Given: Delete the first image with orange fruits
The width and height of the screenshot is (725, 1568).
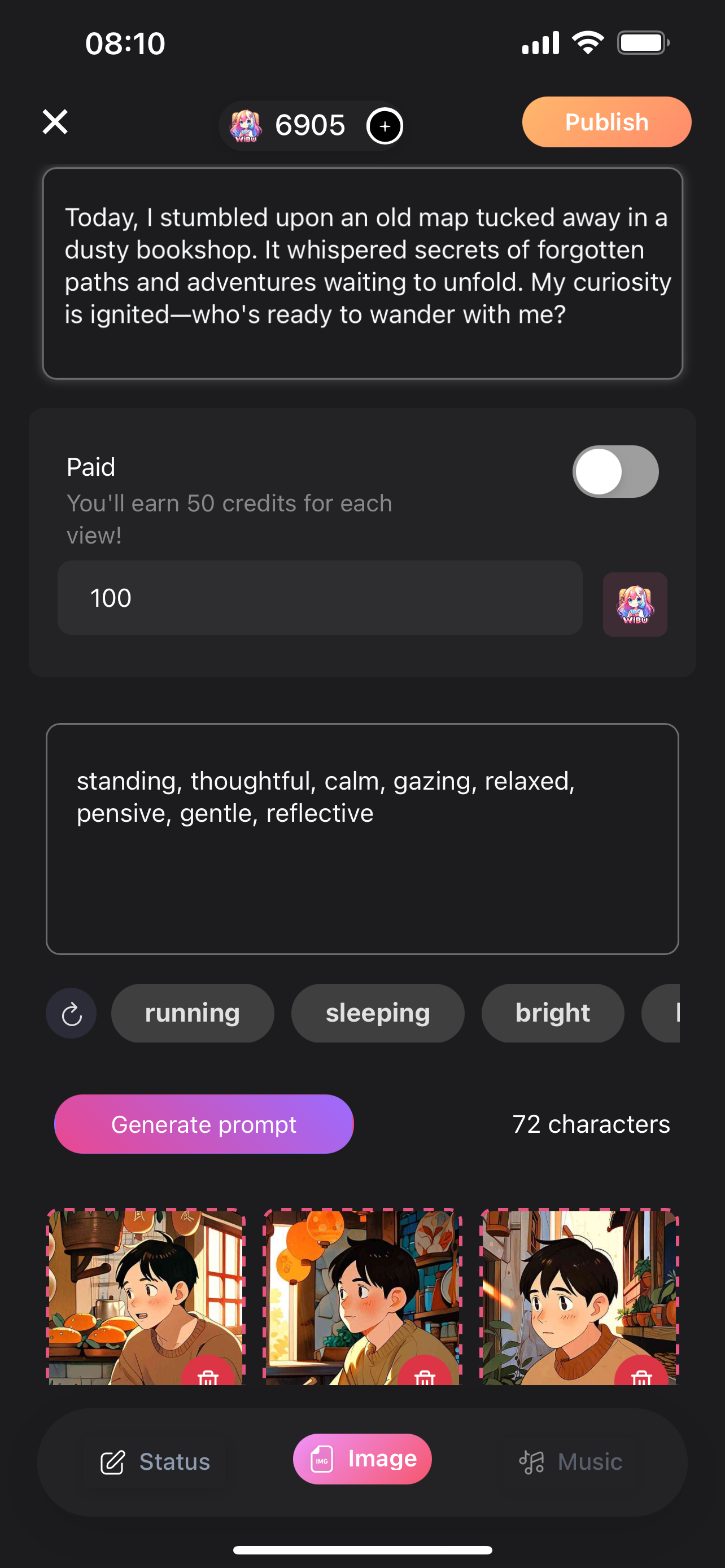Looking at the screenshot, I should click(x=208, y=1376).
